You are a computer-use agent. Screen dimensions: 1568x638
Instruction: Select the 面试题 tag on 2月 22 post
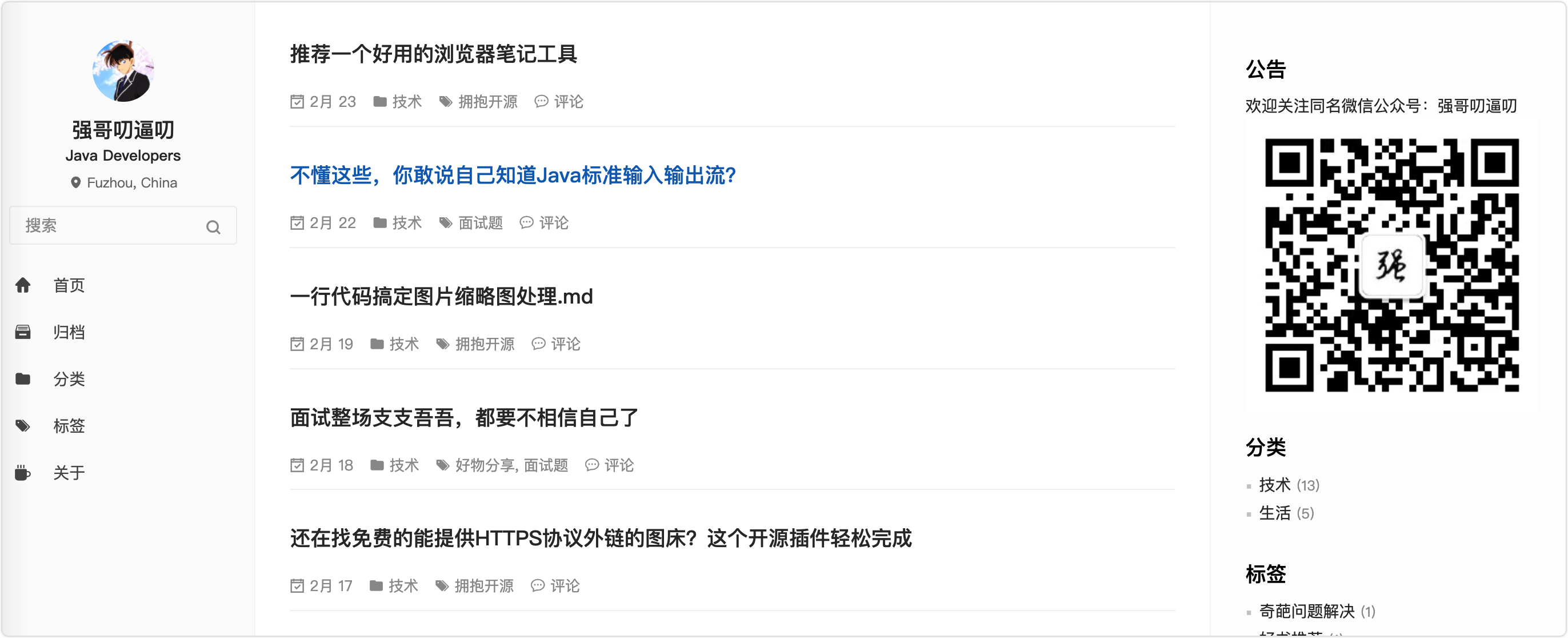(x=480, y=223)
